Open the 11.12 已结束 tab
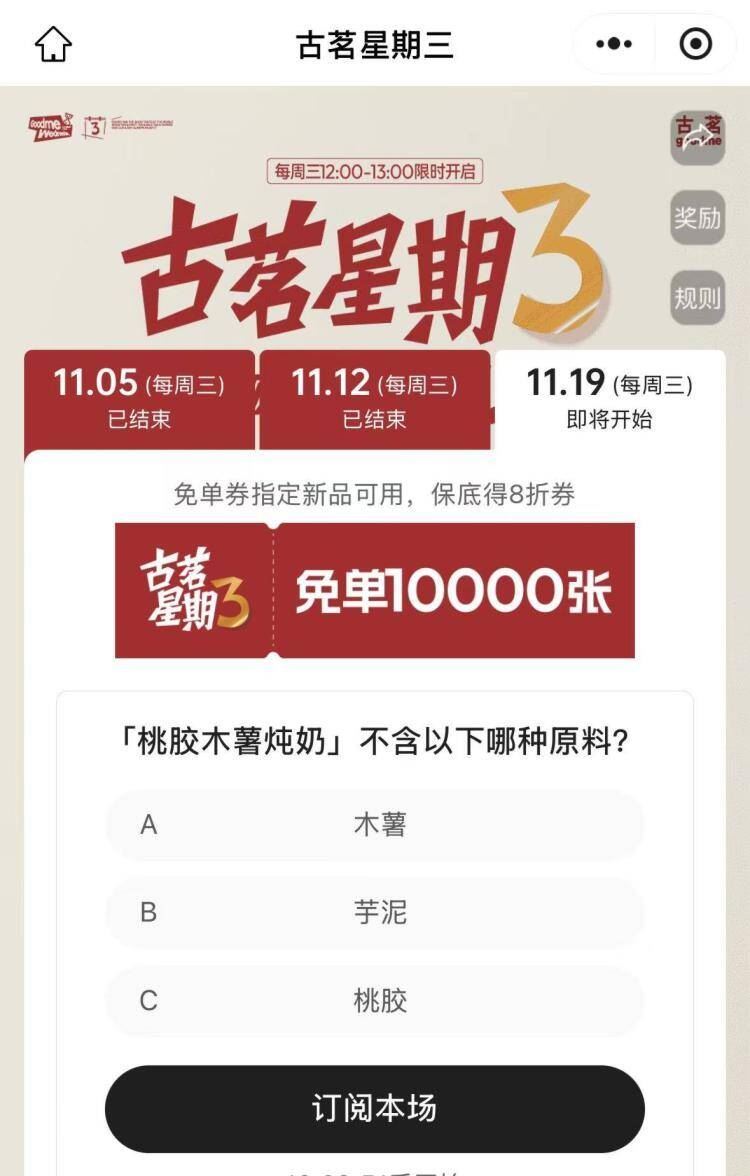 [x=375, y=396]
